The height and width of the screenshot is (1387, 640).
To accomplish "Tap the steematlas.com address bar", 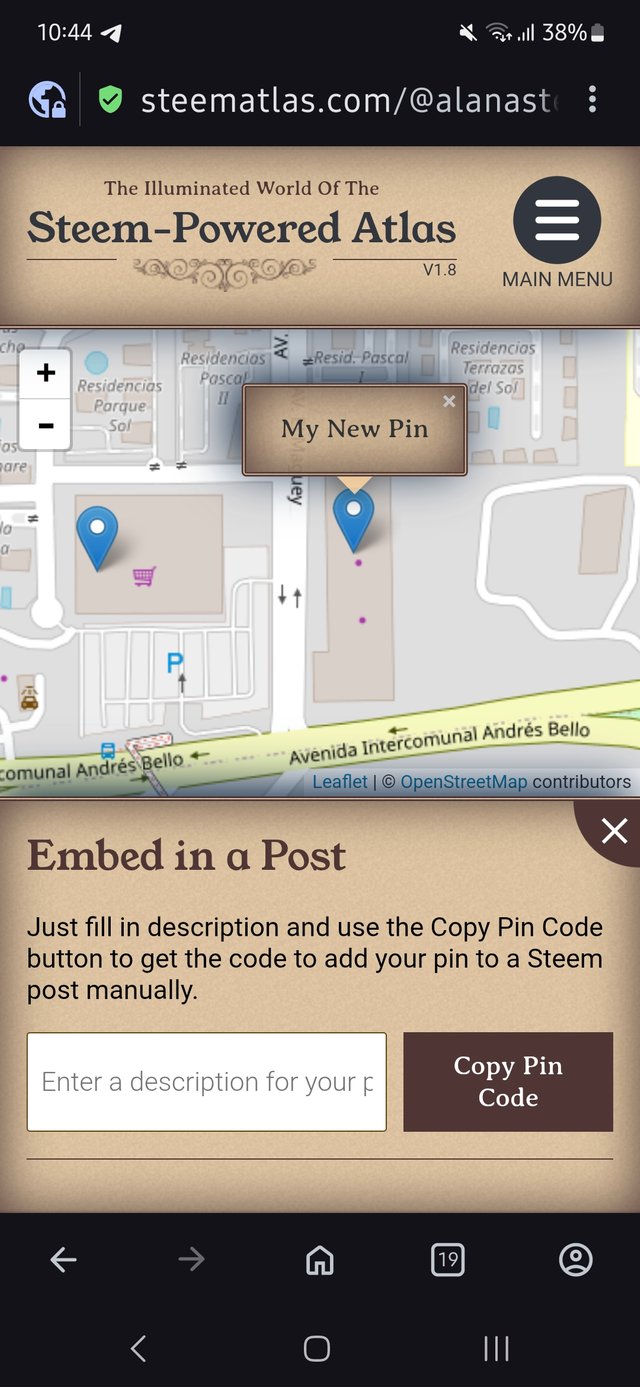I will (x=345, y=100).
